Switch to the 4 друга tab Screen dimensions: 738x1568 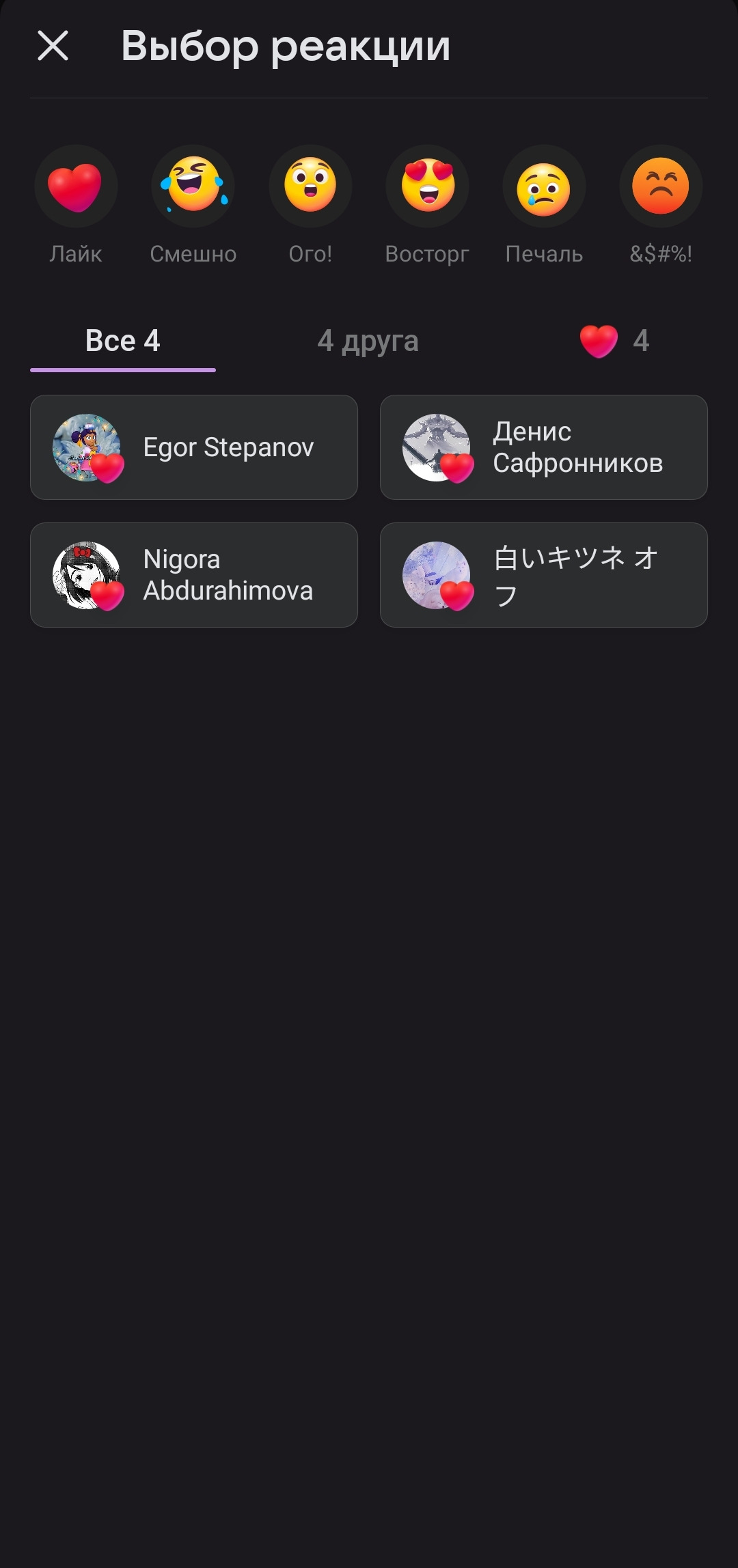click(368, 341)
